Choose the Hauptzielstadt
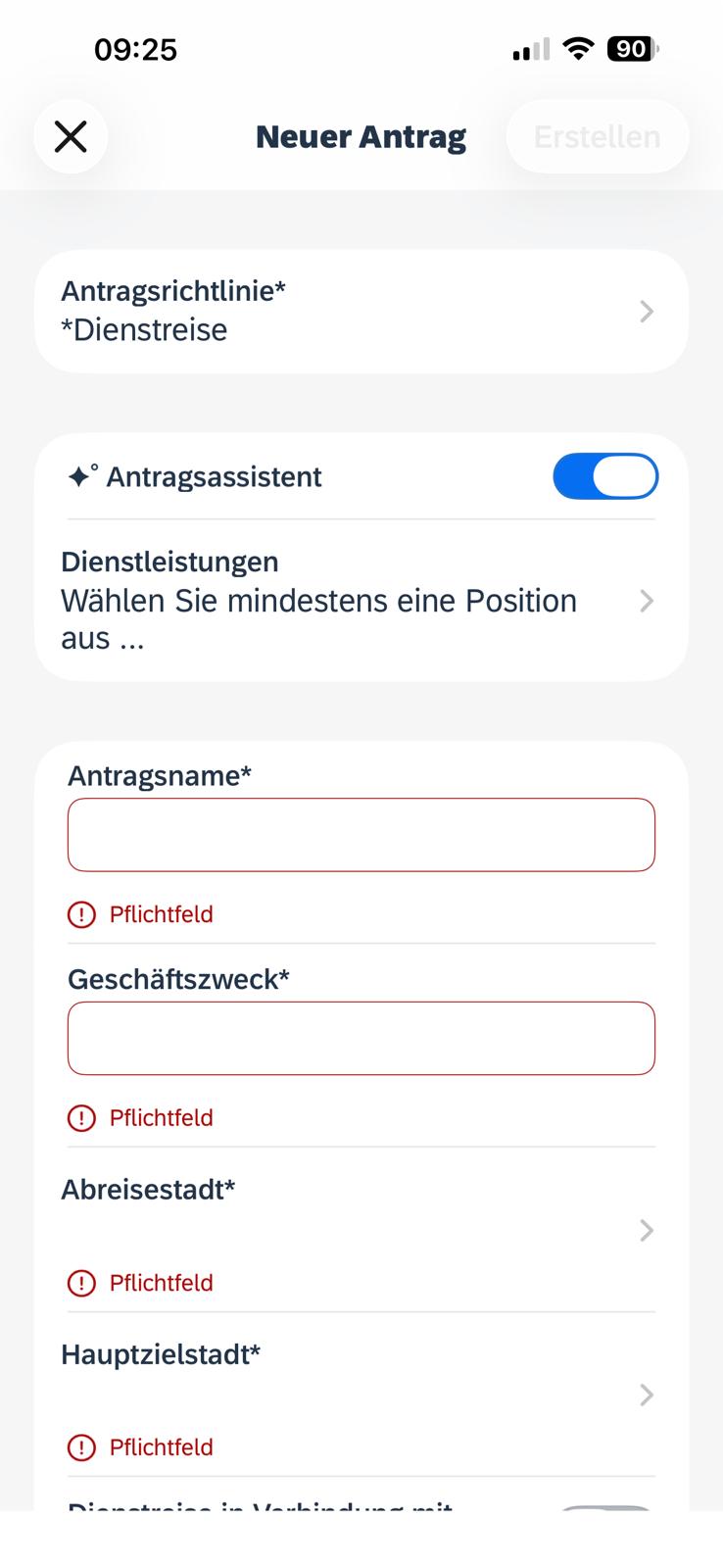 [361, 1394]
